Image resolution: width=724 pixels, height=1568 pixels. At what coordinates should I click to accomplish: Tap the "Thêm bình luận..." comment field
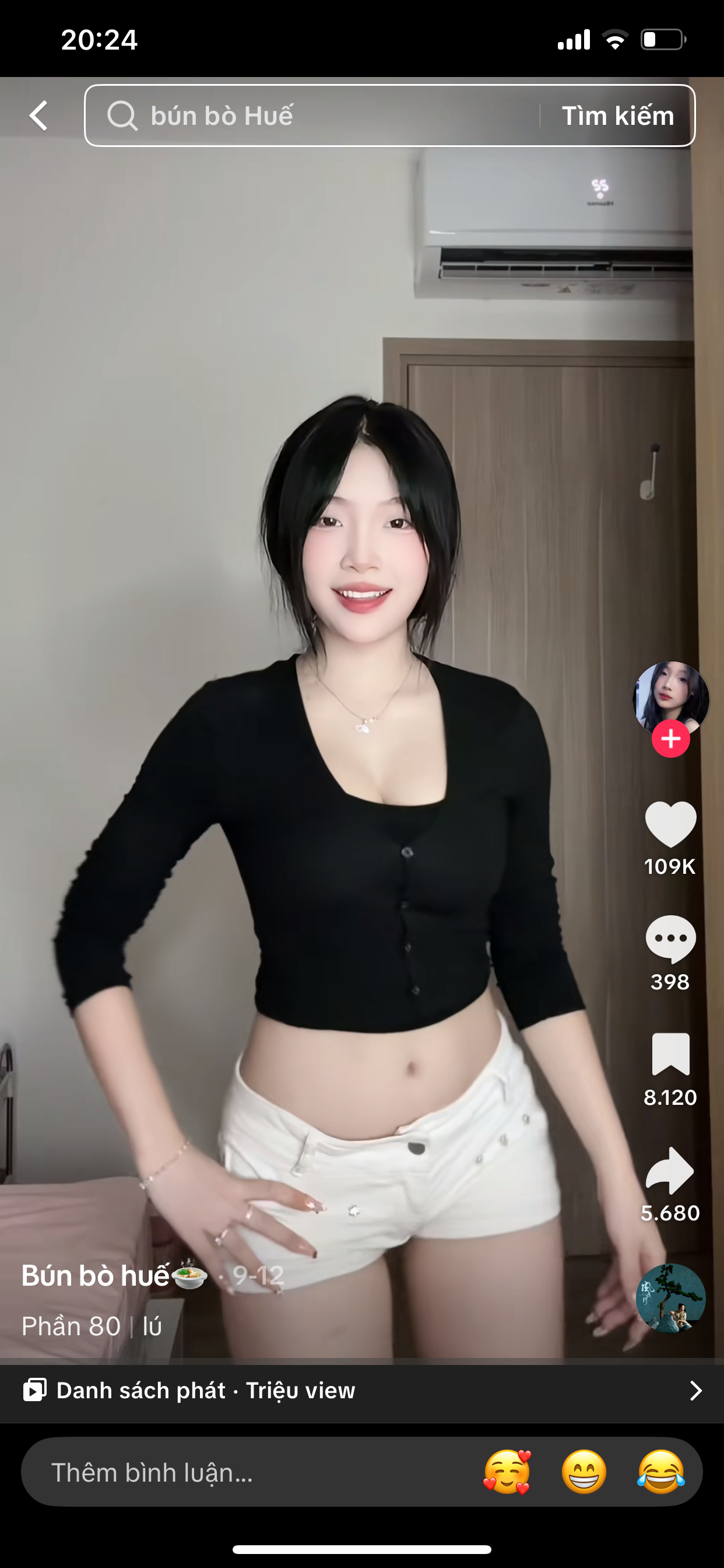point(243,1472)
